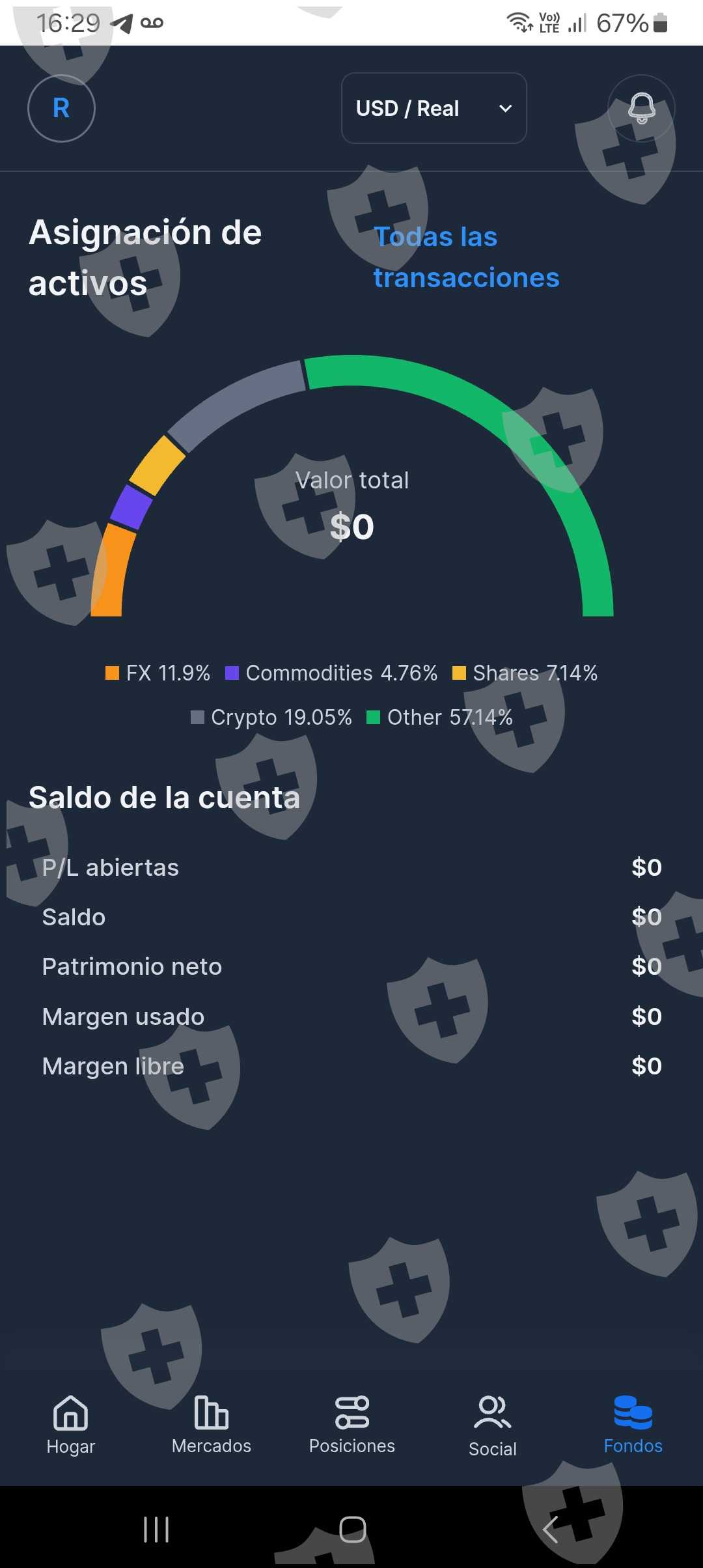Switch to the Mercados tab
703x1568 pixels.
[211, 1425]
